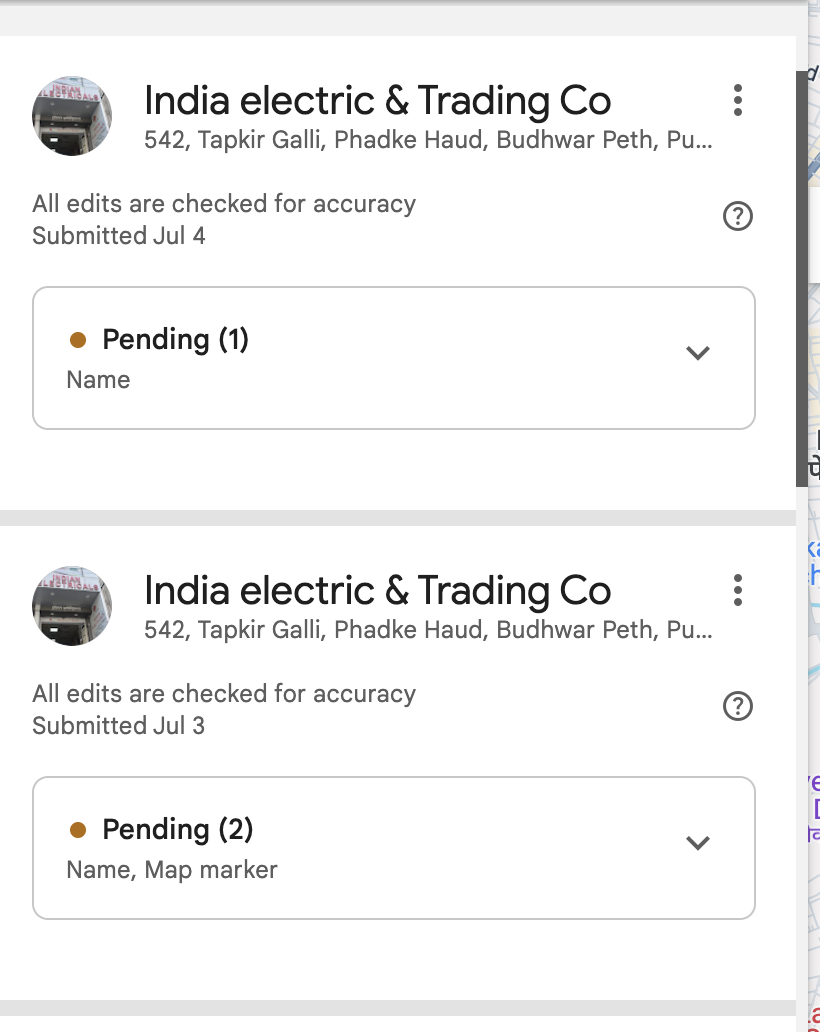Expand the Pending (2) Name, Map marker card
Image resolution: width=820 pixels, height=1032 pixels.
697,843
